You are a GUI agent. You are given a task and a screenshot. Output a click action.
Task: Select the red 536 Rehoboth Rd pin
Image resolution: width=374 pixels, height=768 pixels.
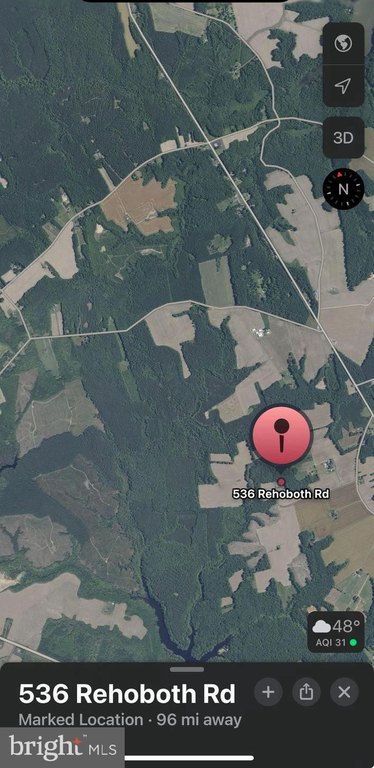[282, 435]
